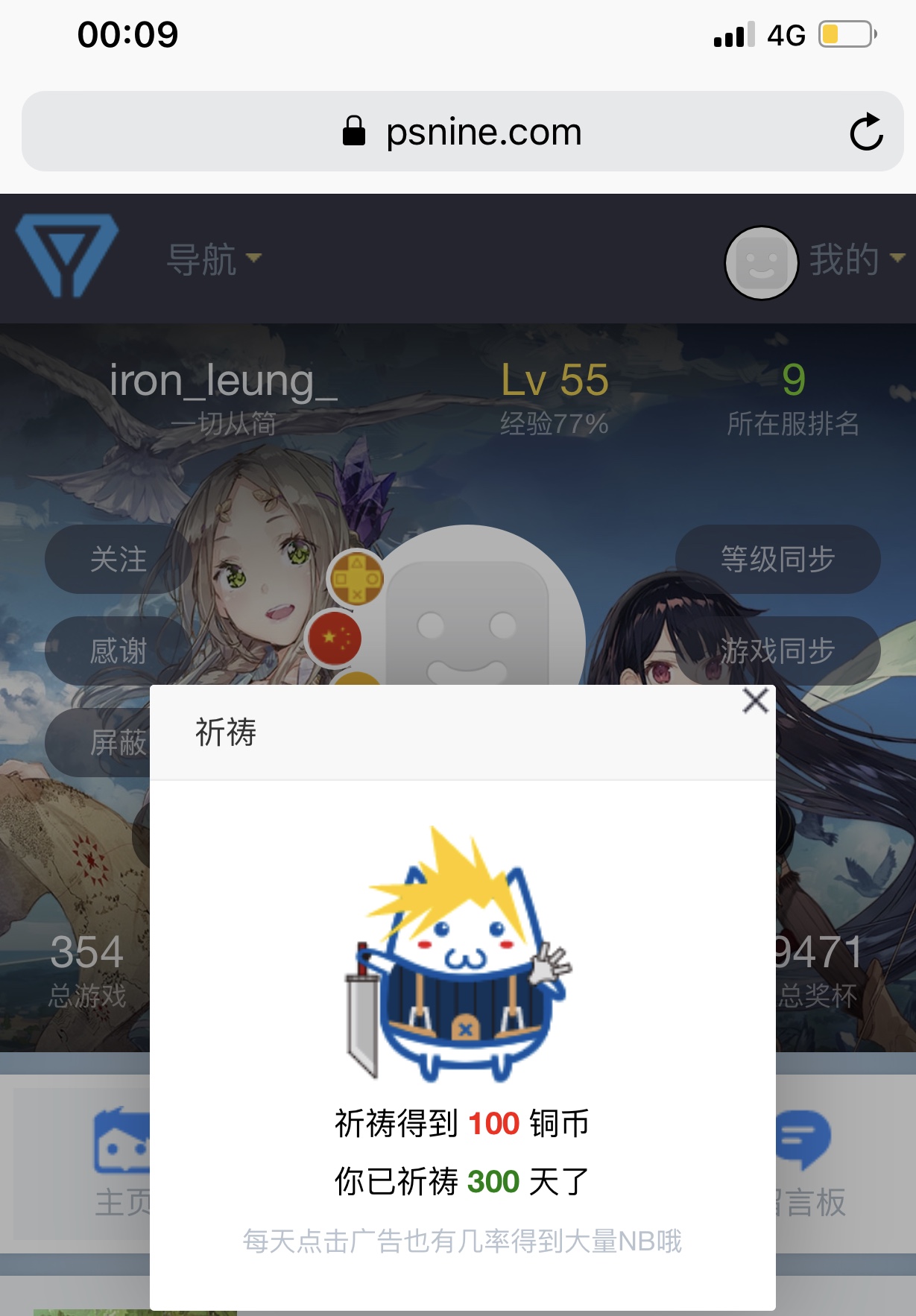The height and width of the screenshot is (1316, 916).
Task: Tap the PSNINE logo icon
Action: (67, 256)
